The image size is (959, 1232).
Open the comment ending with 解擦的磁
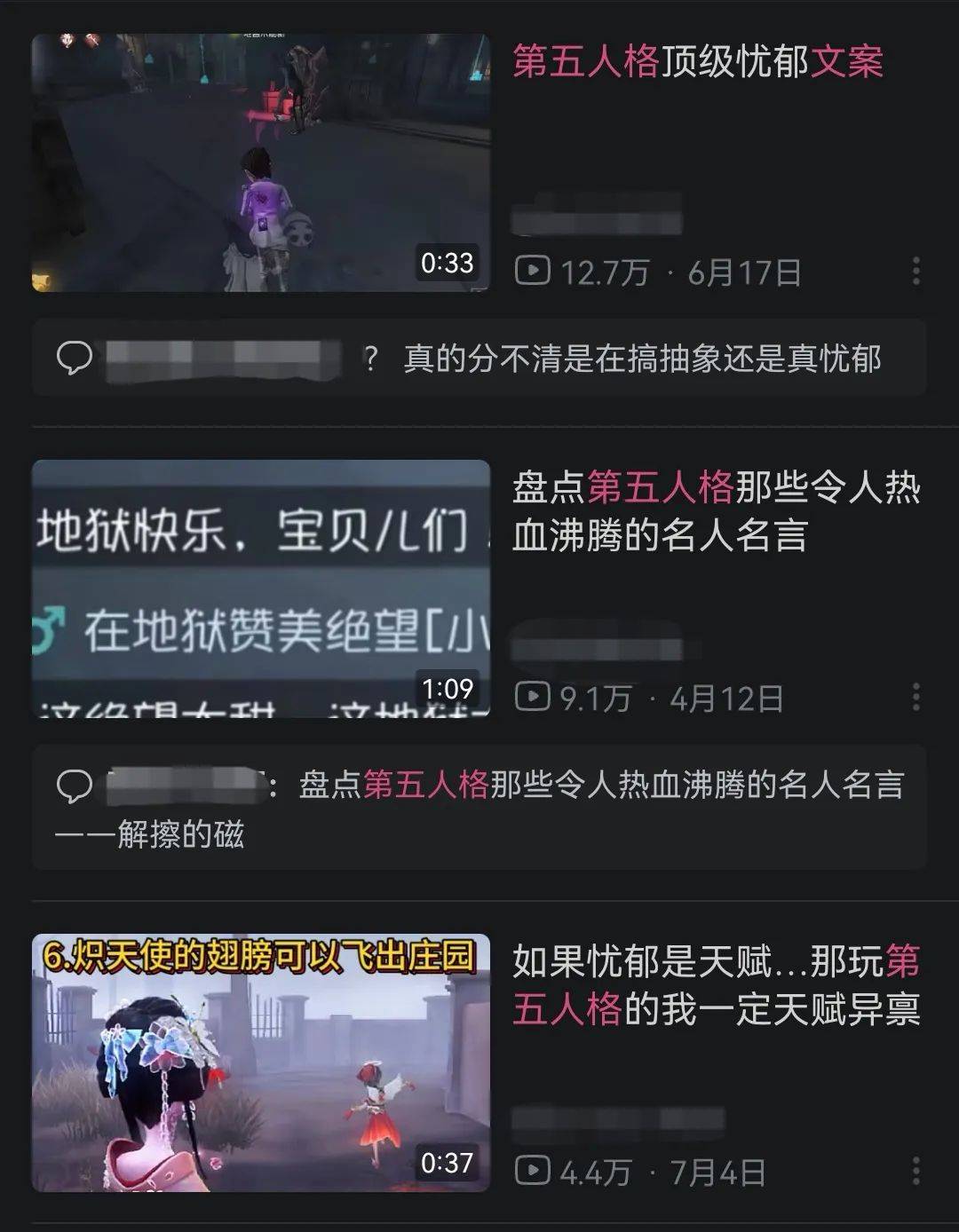(479, 808)
